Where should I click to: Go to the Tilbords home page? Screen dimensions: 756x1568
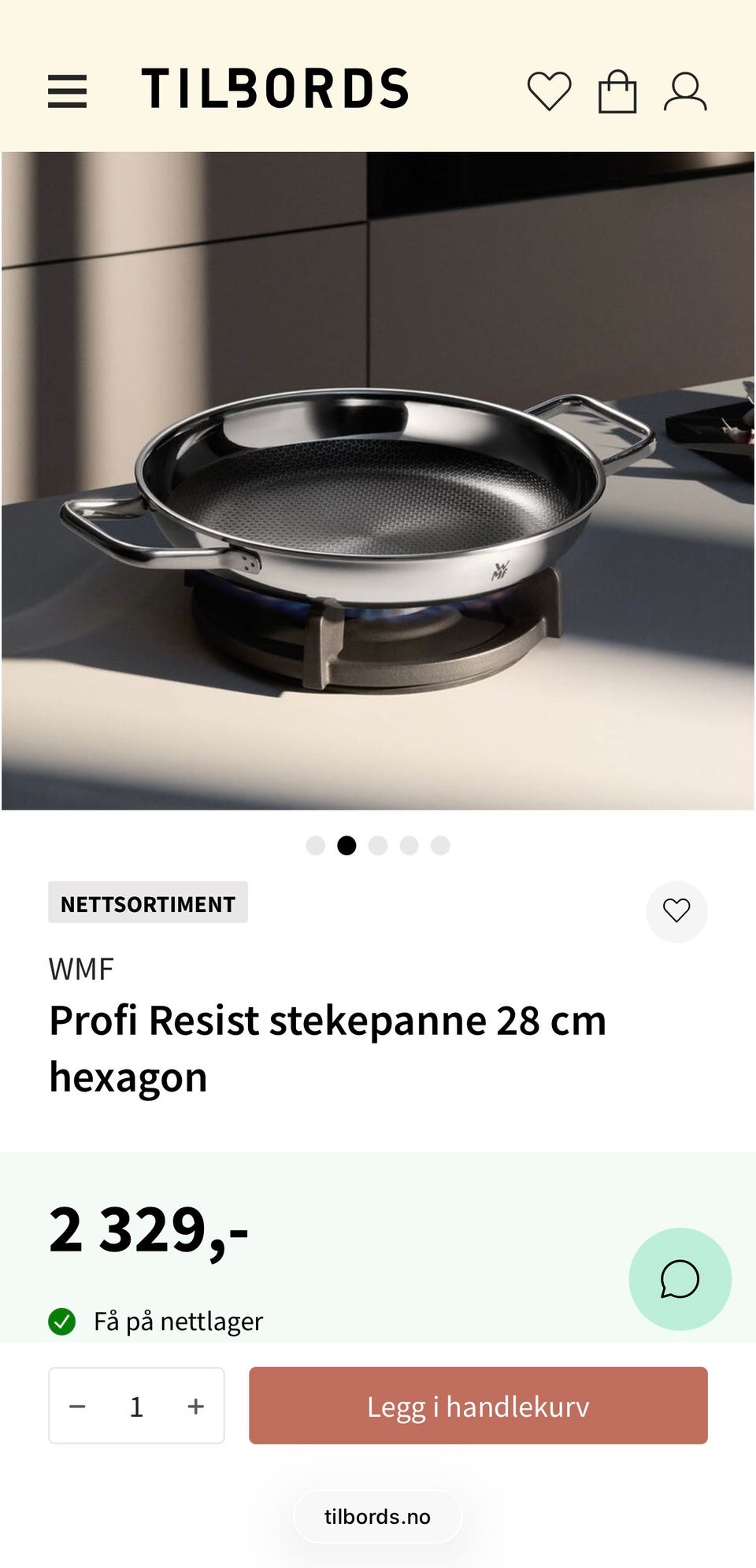275,88
